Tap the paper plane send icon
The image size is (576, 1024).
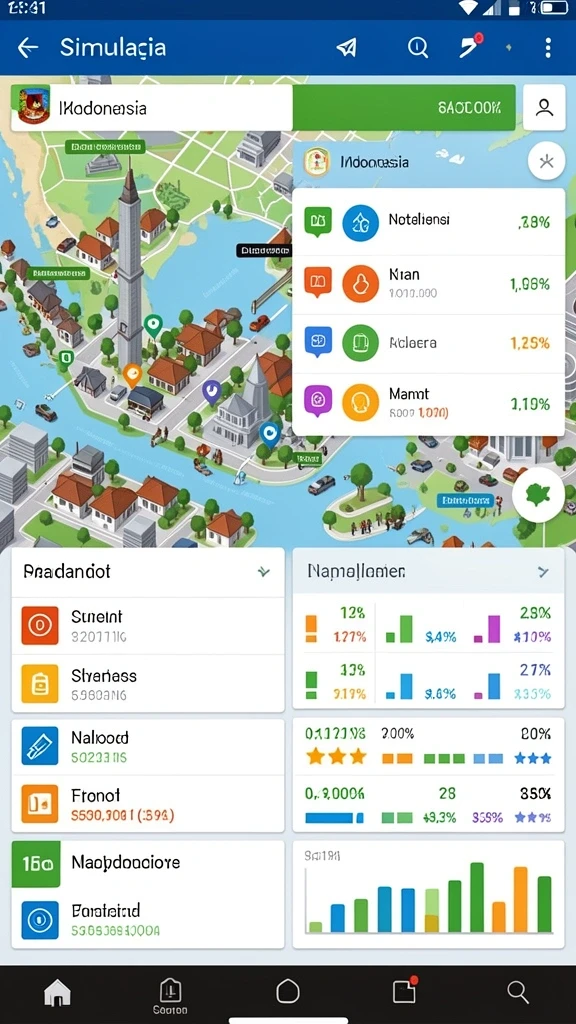pyautogui.click(x=346, y=47)
